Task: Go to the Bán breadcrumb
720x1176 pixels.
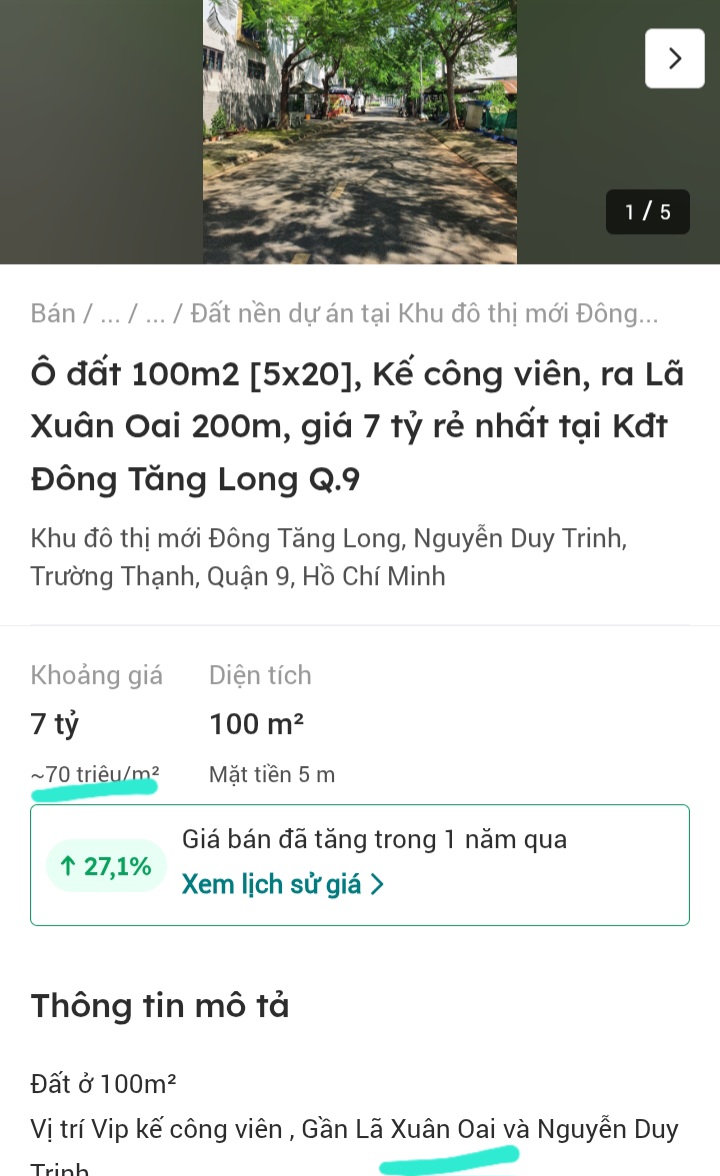Action: tap(53, 313)
